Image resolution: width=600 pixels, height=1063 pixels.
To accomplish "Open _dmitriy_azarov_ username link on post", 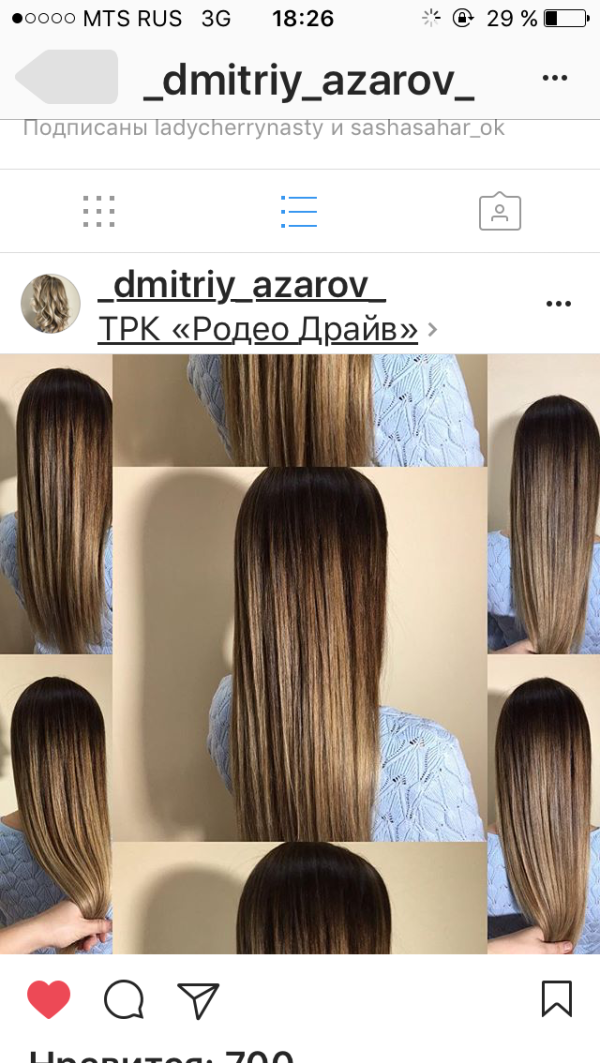I will [242, 286].
